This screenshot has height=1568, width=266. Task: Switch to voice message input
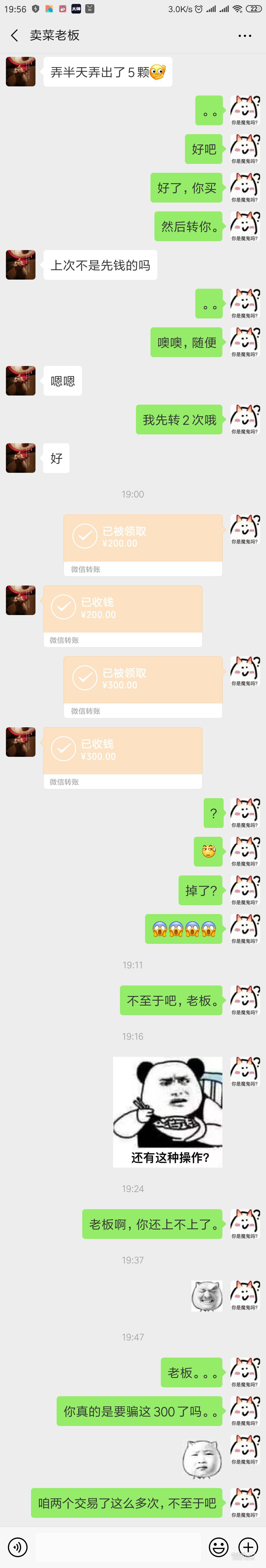click(x=18, y=1547)
